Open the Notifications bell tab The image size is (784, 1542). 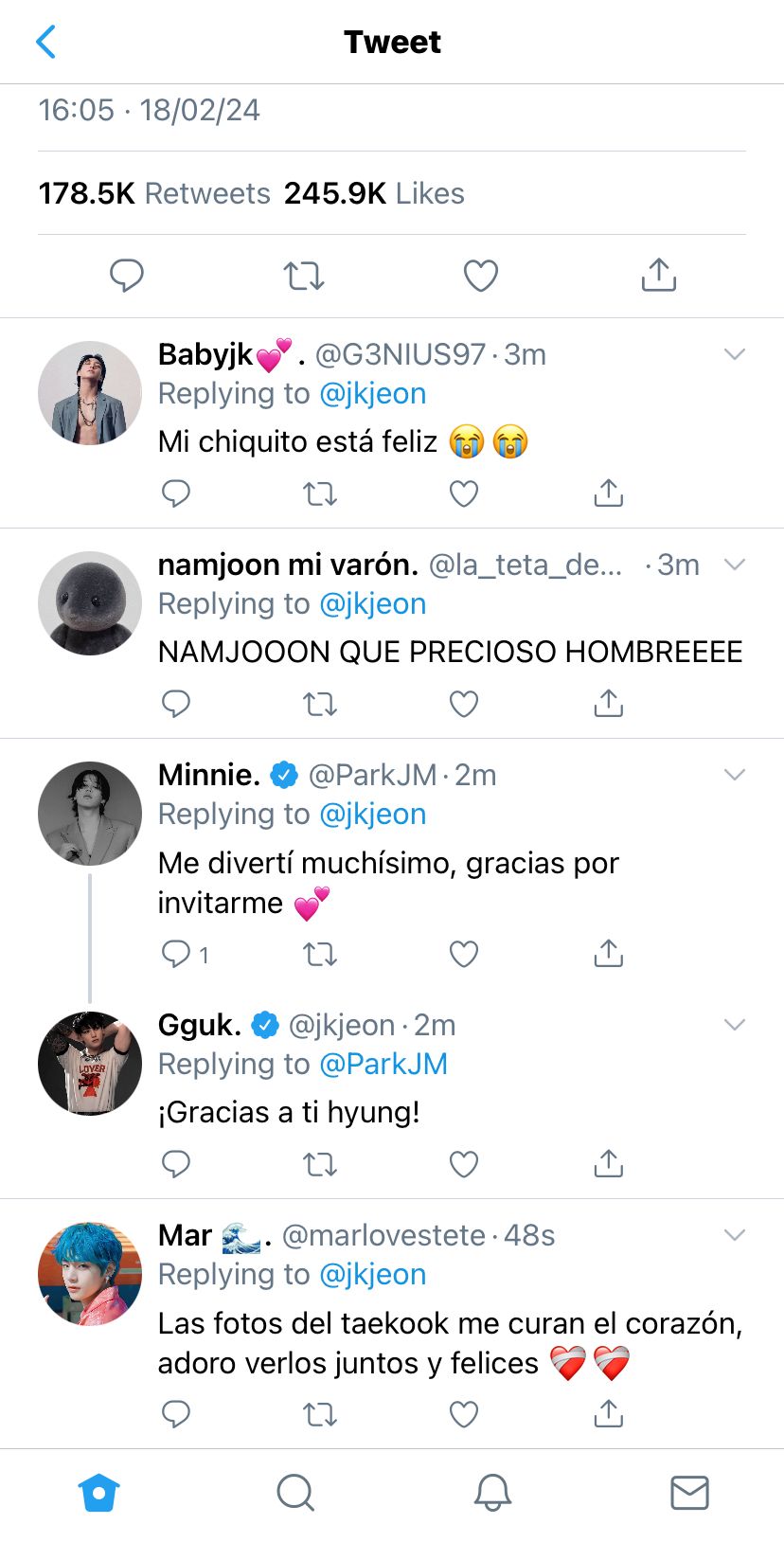[492, 1493]
